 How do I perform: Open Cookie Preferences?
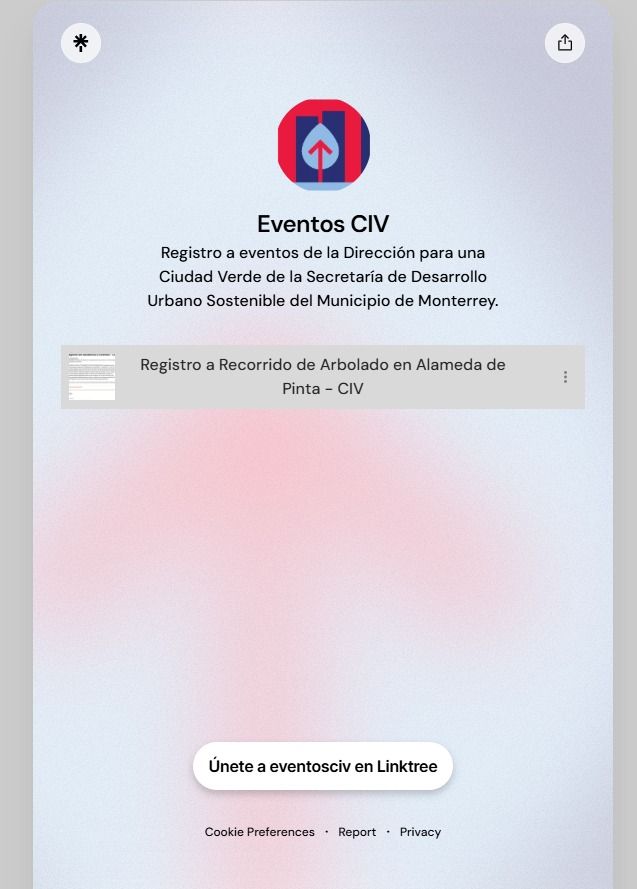[x=259, y=832]
